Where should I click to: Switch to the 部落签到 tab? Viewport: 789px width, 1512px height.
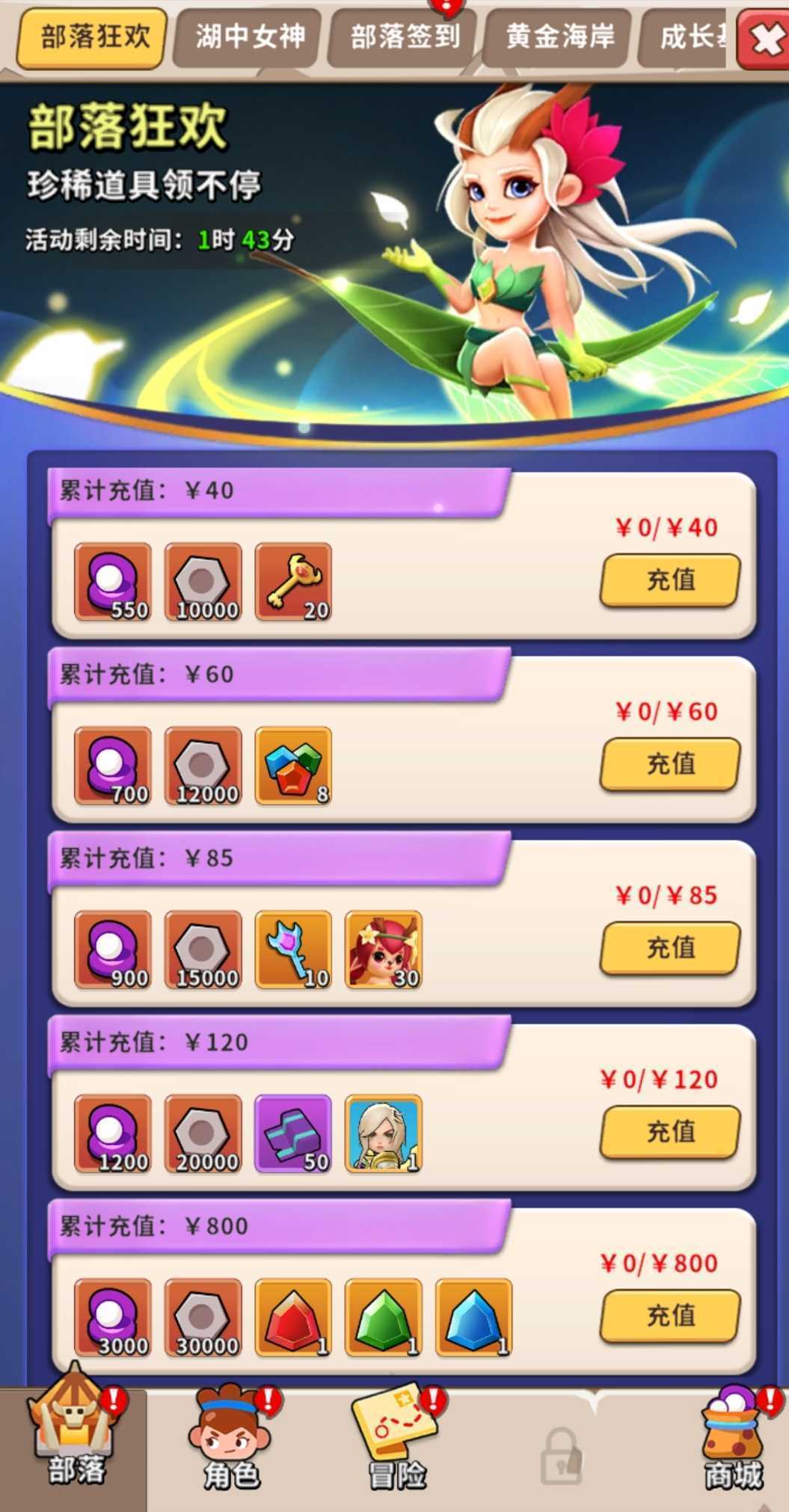pos(405,36)
